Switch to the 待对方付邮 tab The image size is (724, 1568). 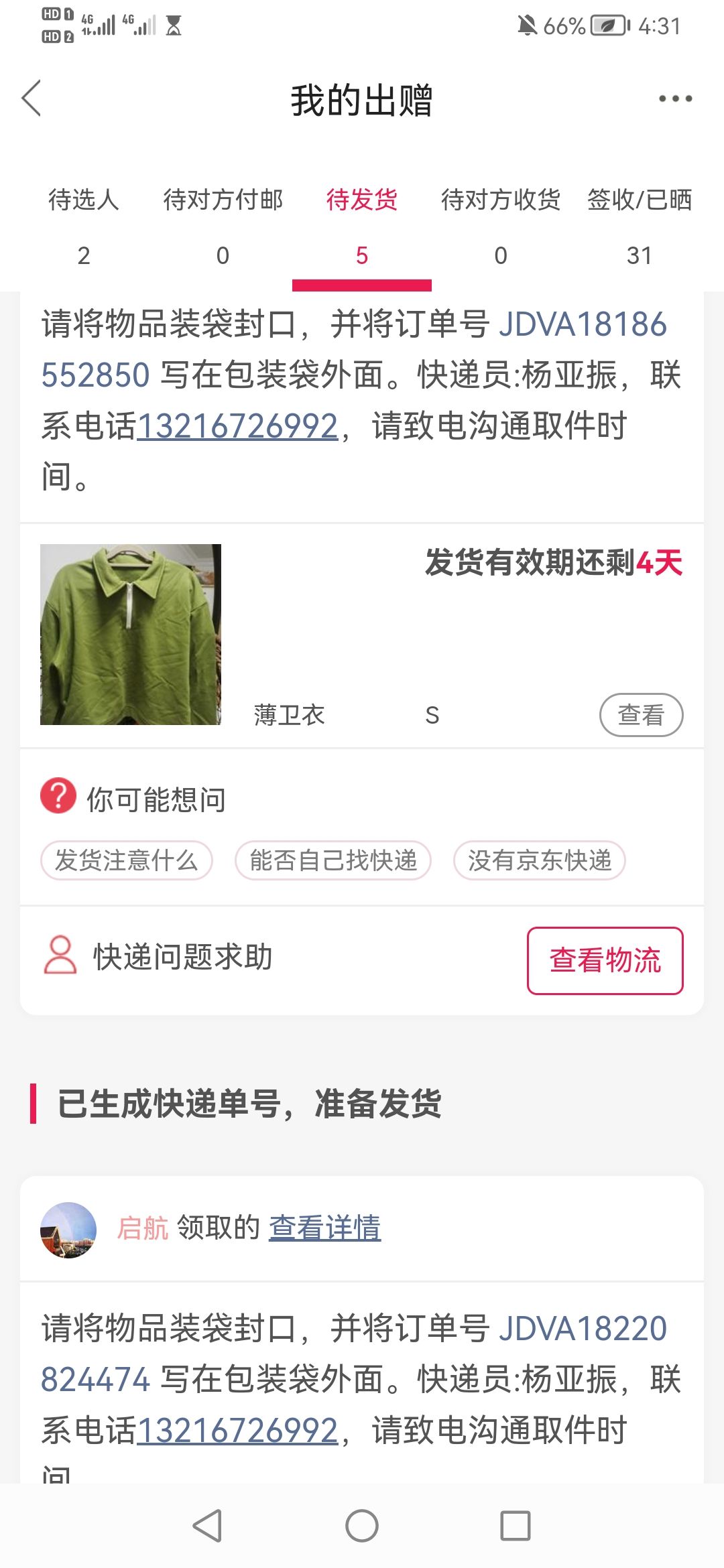[x=223, y=226]
